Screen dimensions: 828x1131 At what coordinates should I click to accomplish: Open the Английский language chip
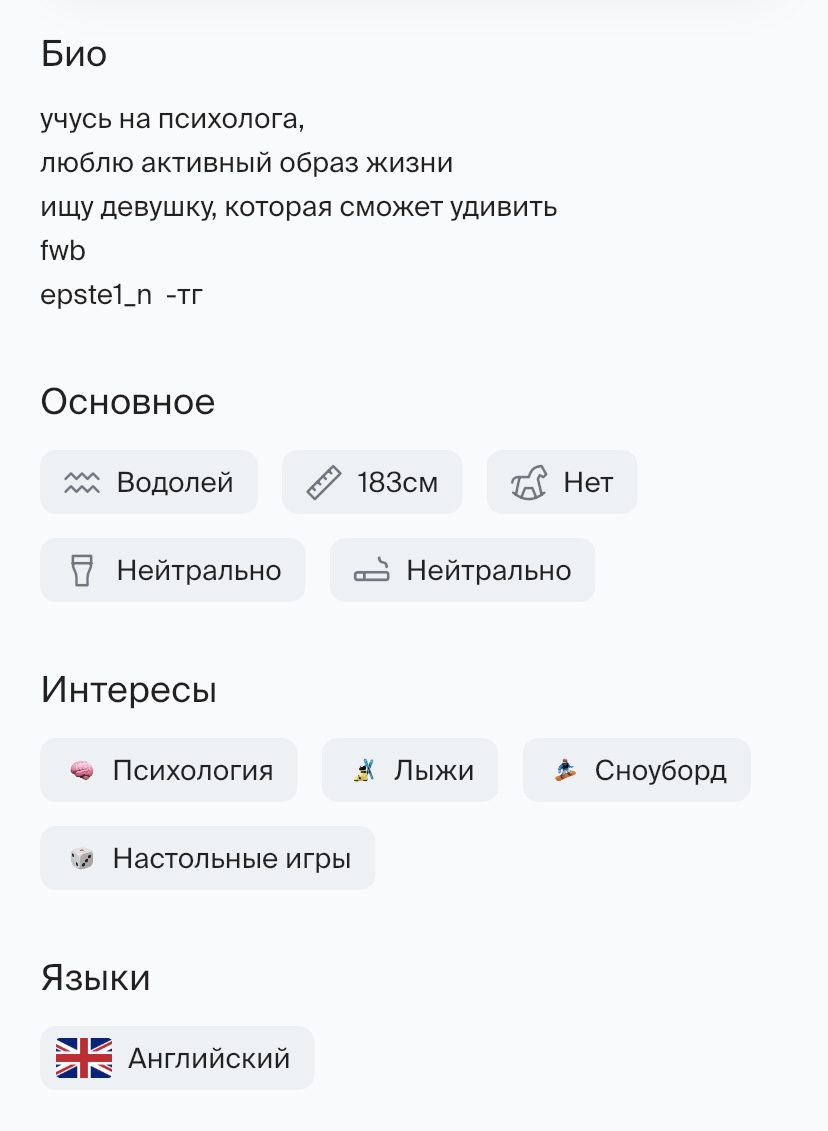(177, 1058)
